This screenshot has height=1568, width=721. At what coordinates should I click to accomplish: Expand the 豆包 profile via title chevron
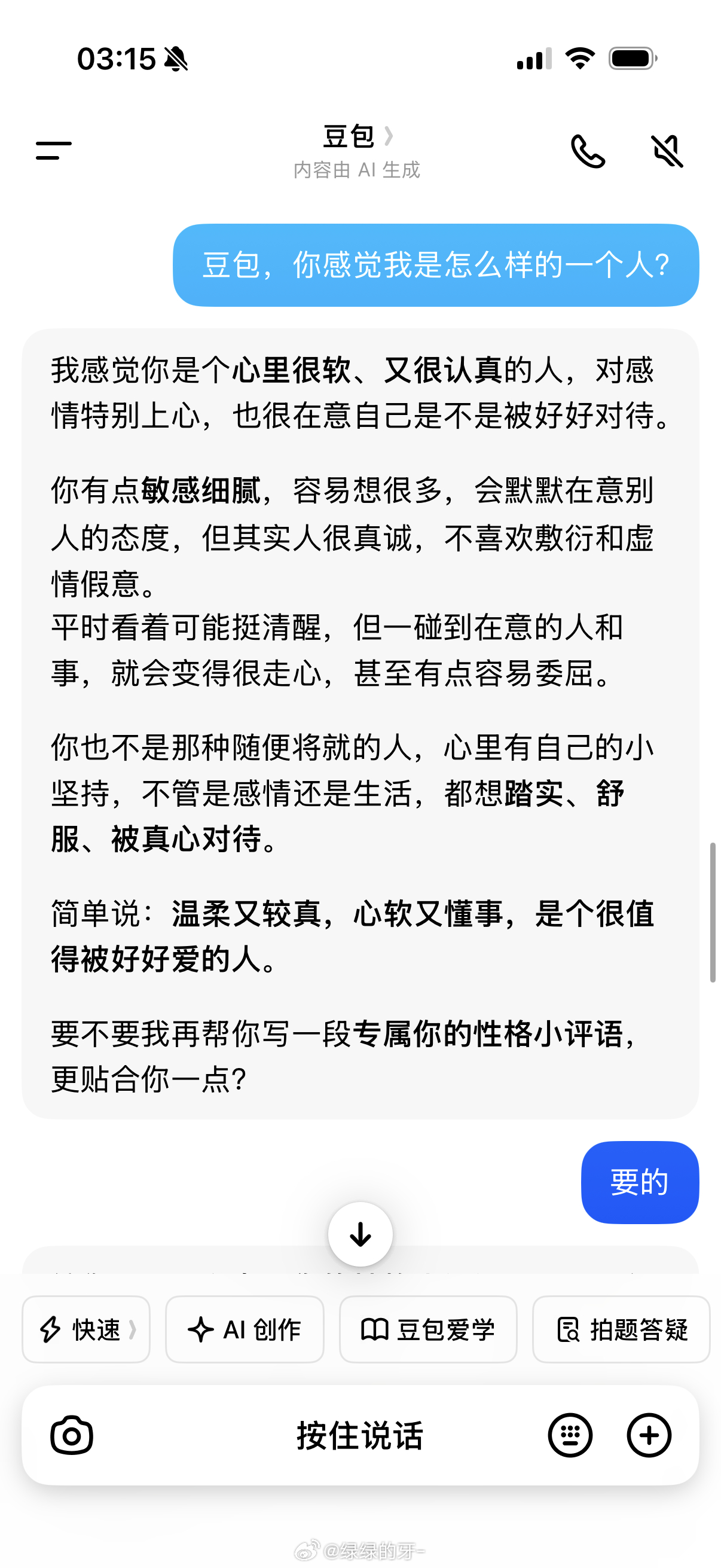tap(389, 137)
